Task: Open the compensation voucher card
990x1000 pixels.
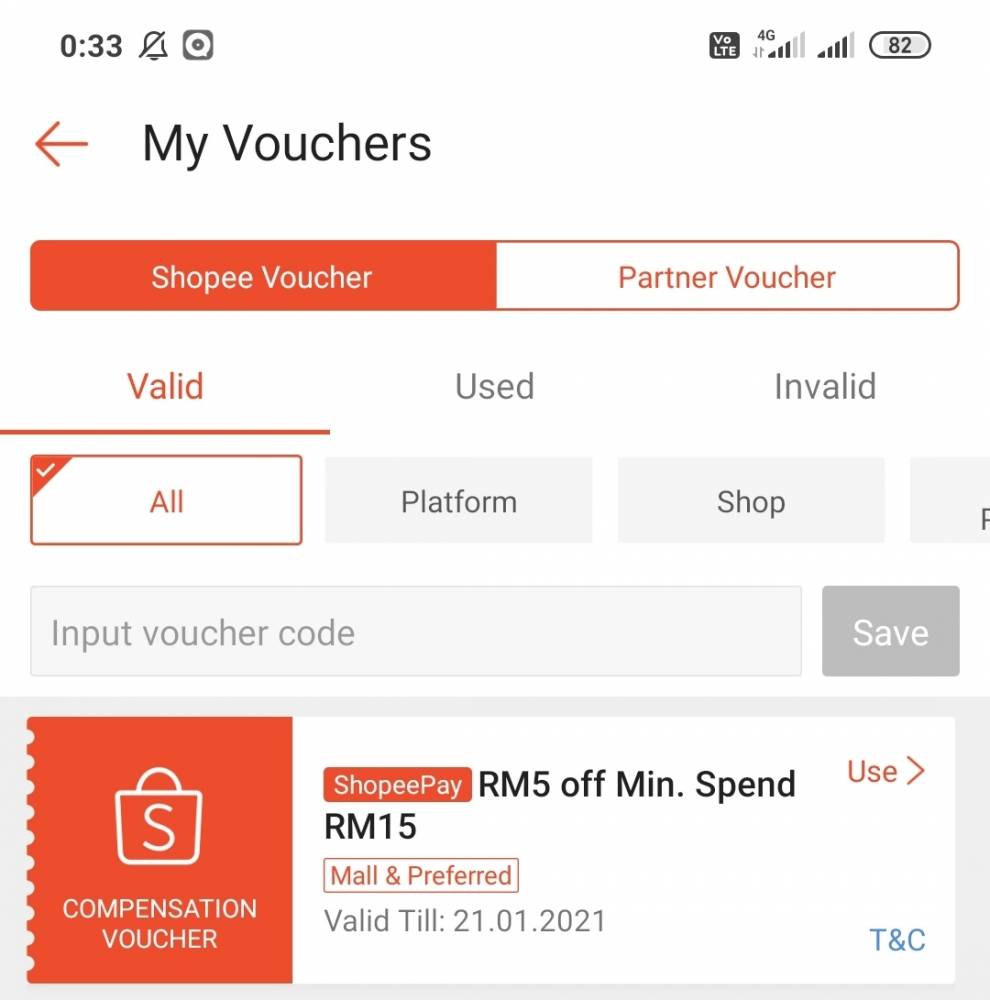Action: tap(560, 850)
